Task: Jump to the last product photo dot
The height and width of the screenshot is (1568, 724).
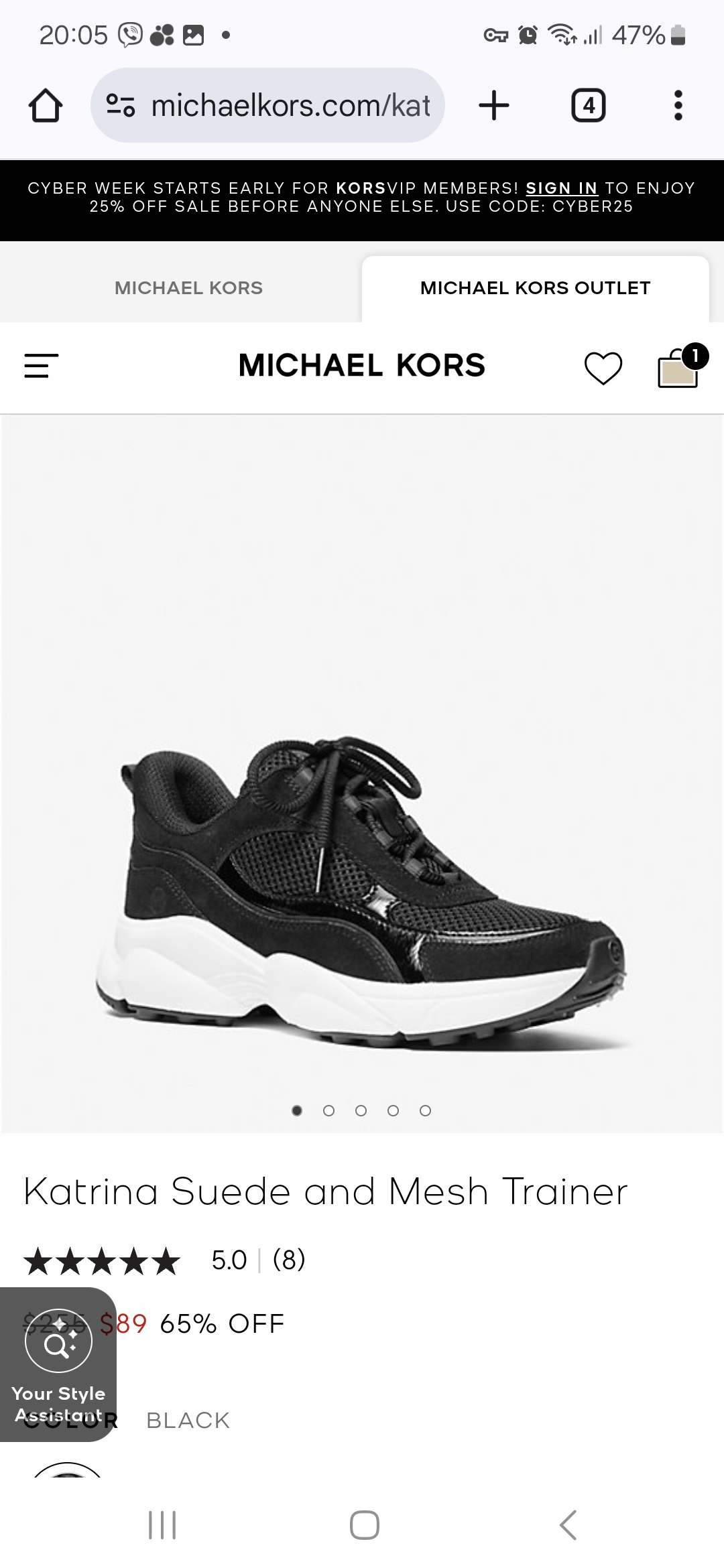Action: [425, 1111]
